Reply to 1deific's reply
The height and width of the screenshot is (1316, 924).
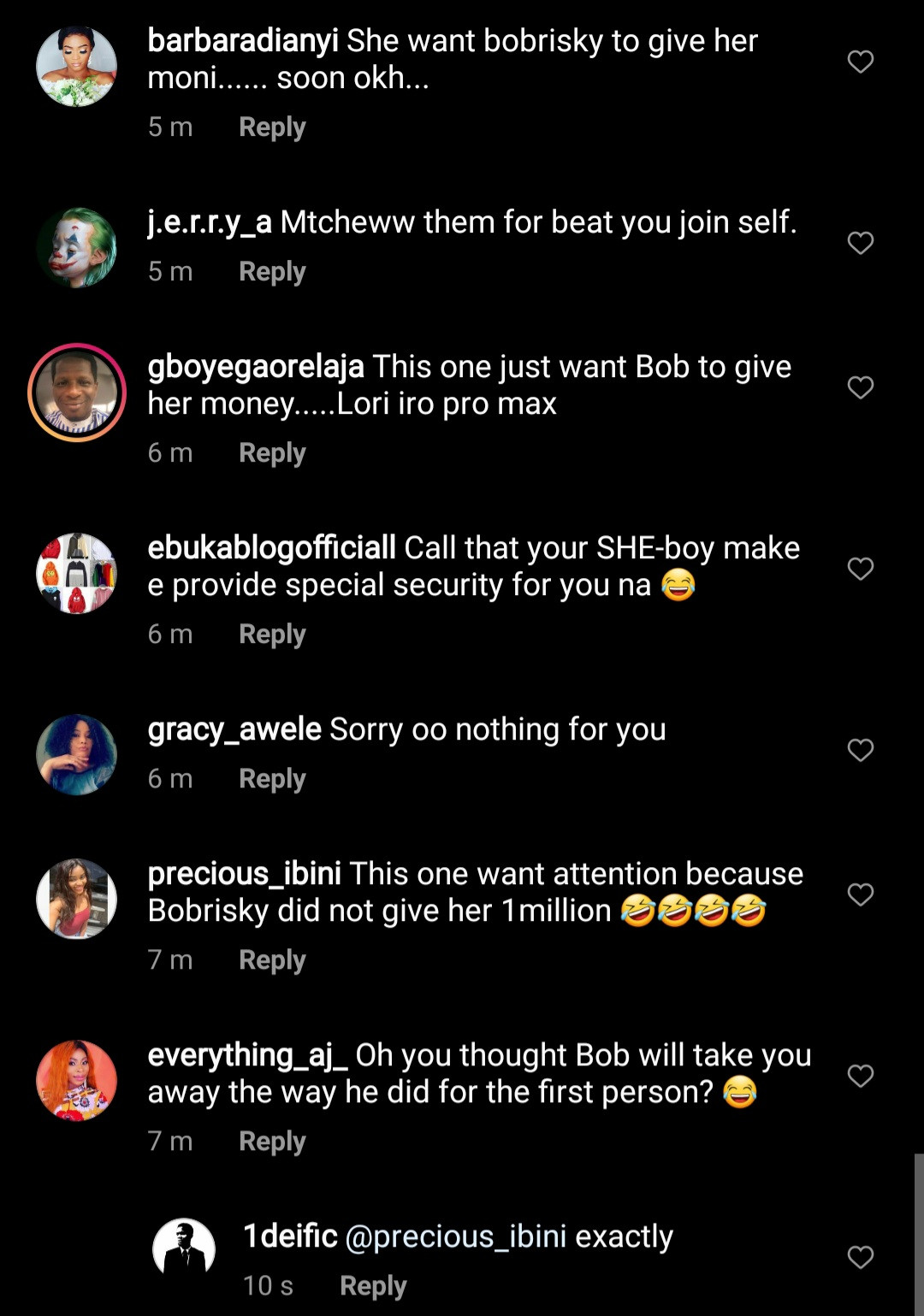373,1286
